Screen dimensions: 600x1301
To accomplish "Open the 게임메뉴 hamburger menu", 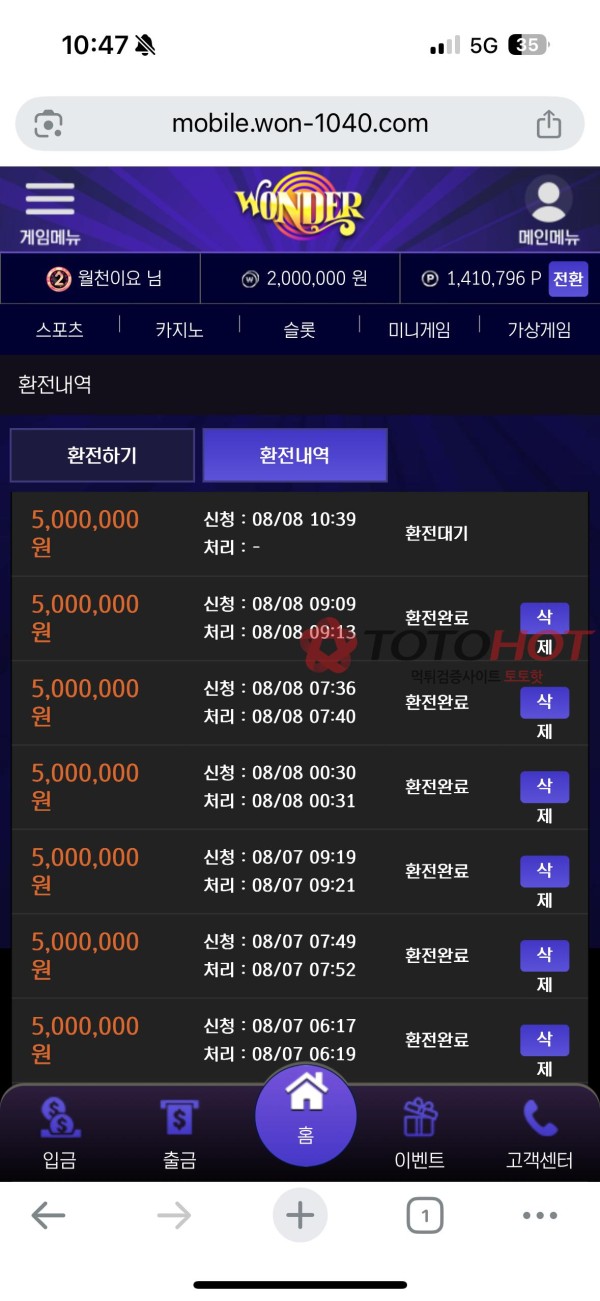I will click(49, 209).
